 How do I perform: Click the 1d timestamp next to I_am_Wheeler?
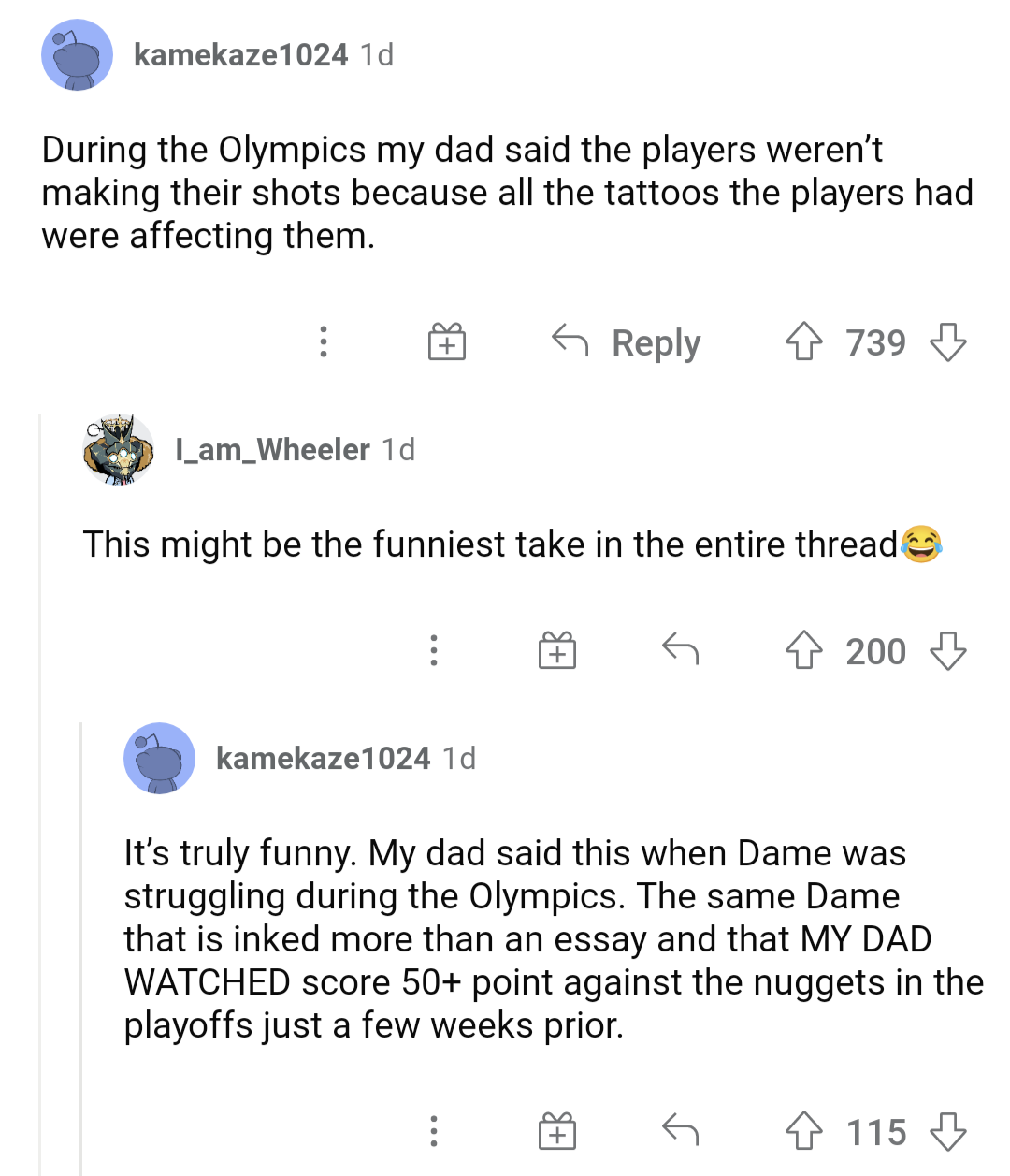(397, 450)
